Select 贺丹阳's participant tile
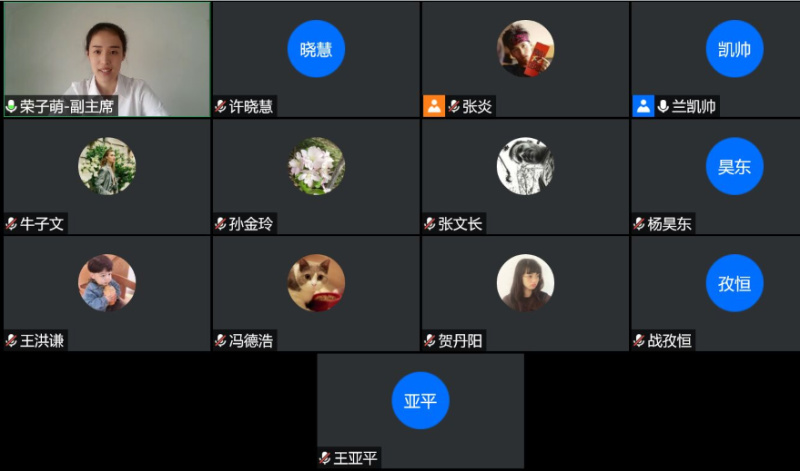This screenshot has width=800, height=471. coord(525,292)
